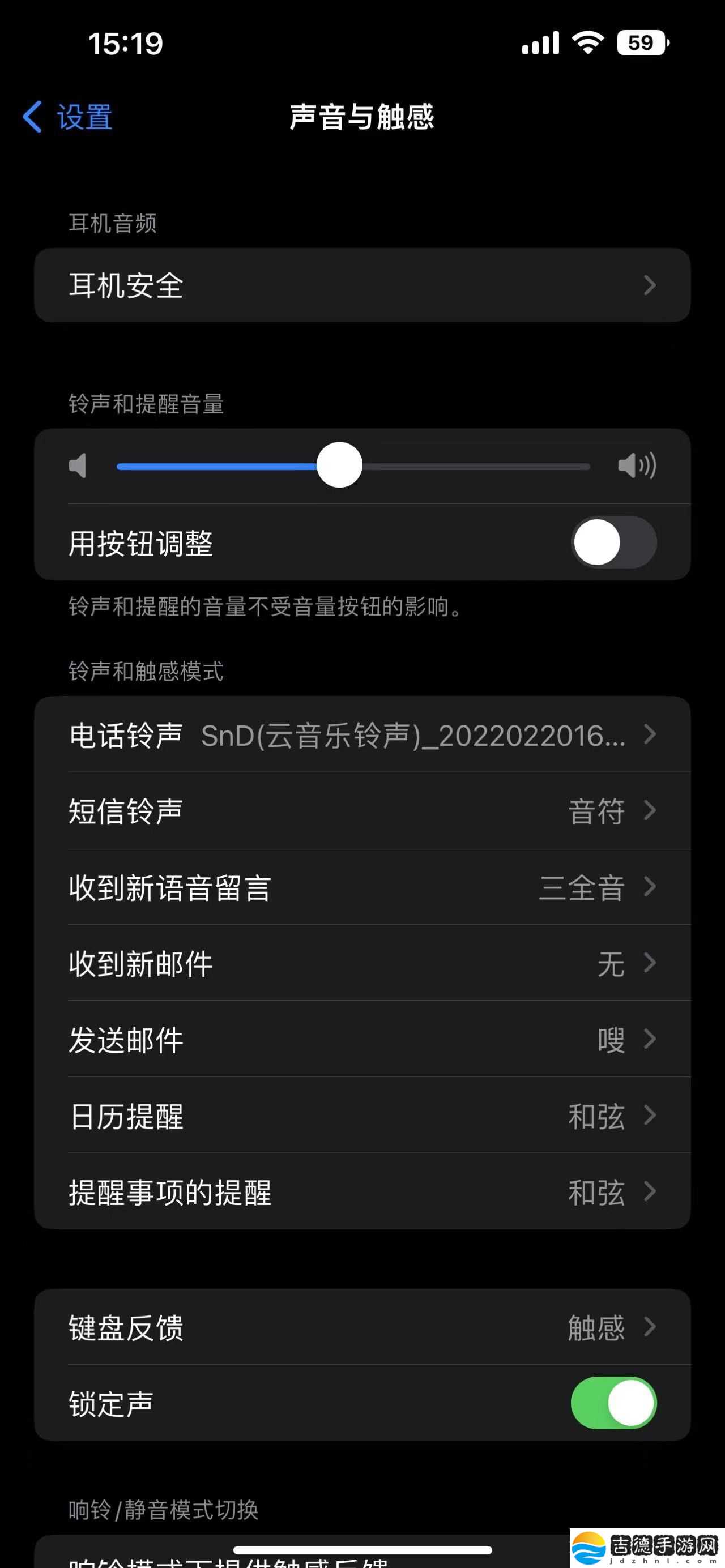Open 电话铃声 ringtone selection
The width and height of the screenshot is (725, 1568).
click(x=362, y=734)
